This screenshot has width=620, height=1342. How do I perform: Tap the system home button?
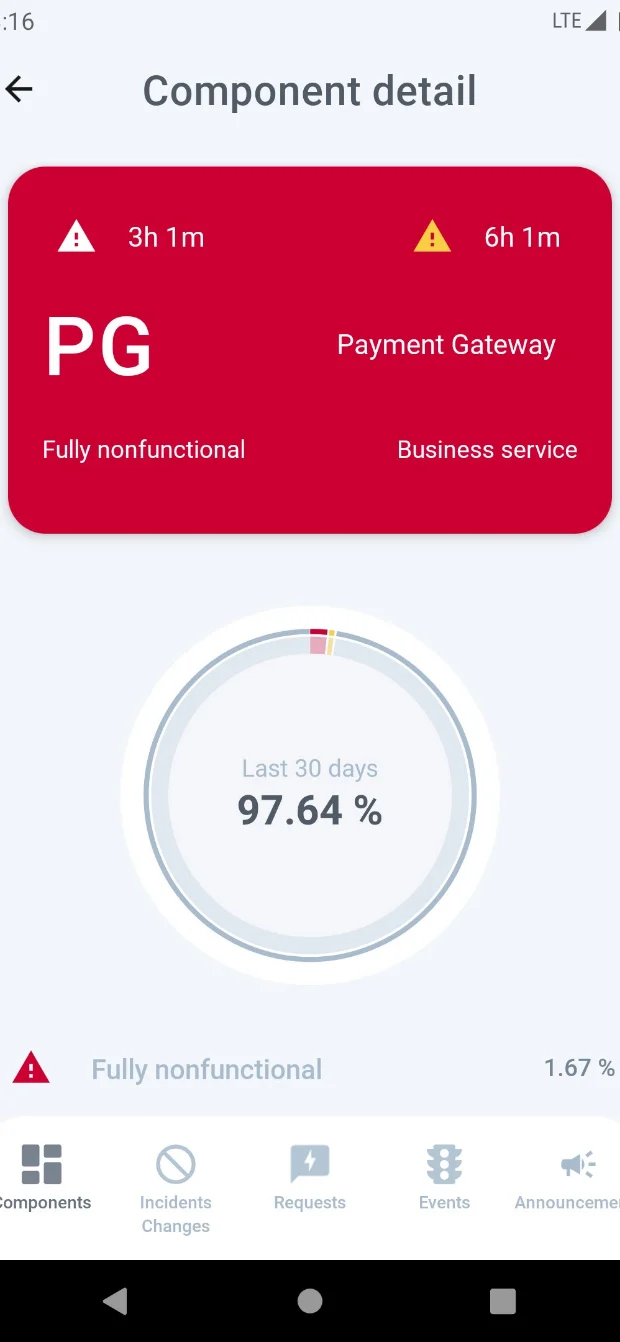pos(310,1300)
